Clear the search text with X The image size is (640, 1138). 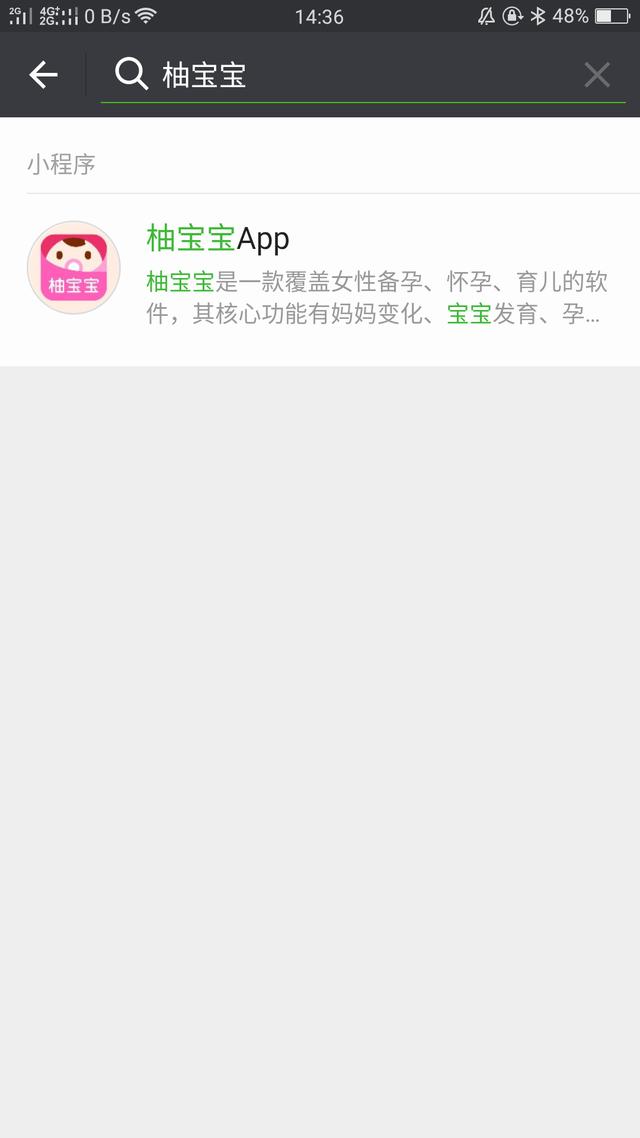(597, 75)
